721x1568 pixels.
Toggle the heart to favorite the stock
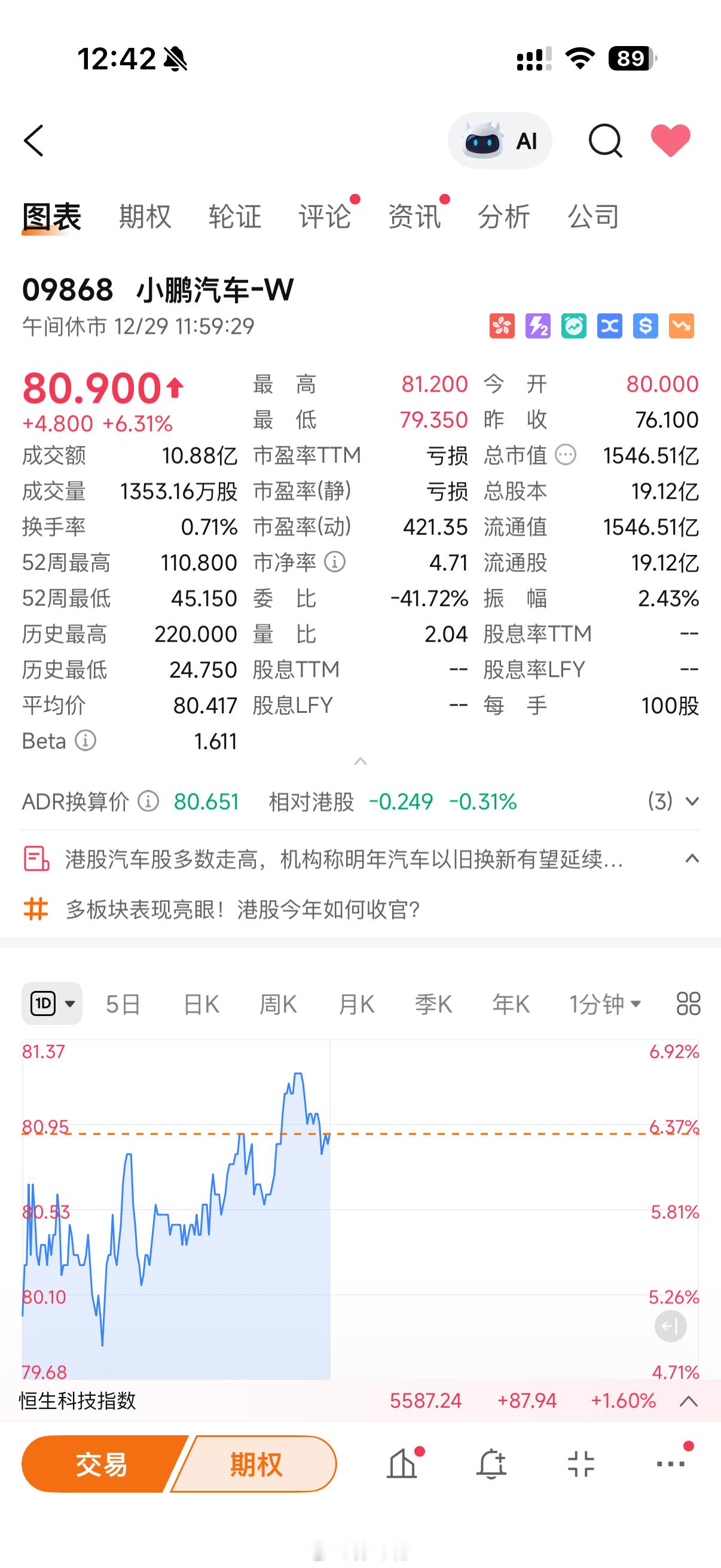(x=670, y=140)
